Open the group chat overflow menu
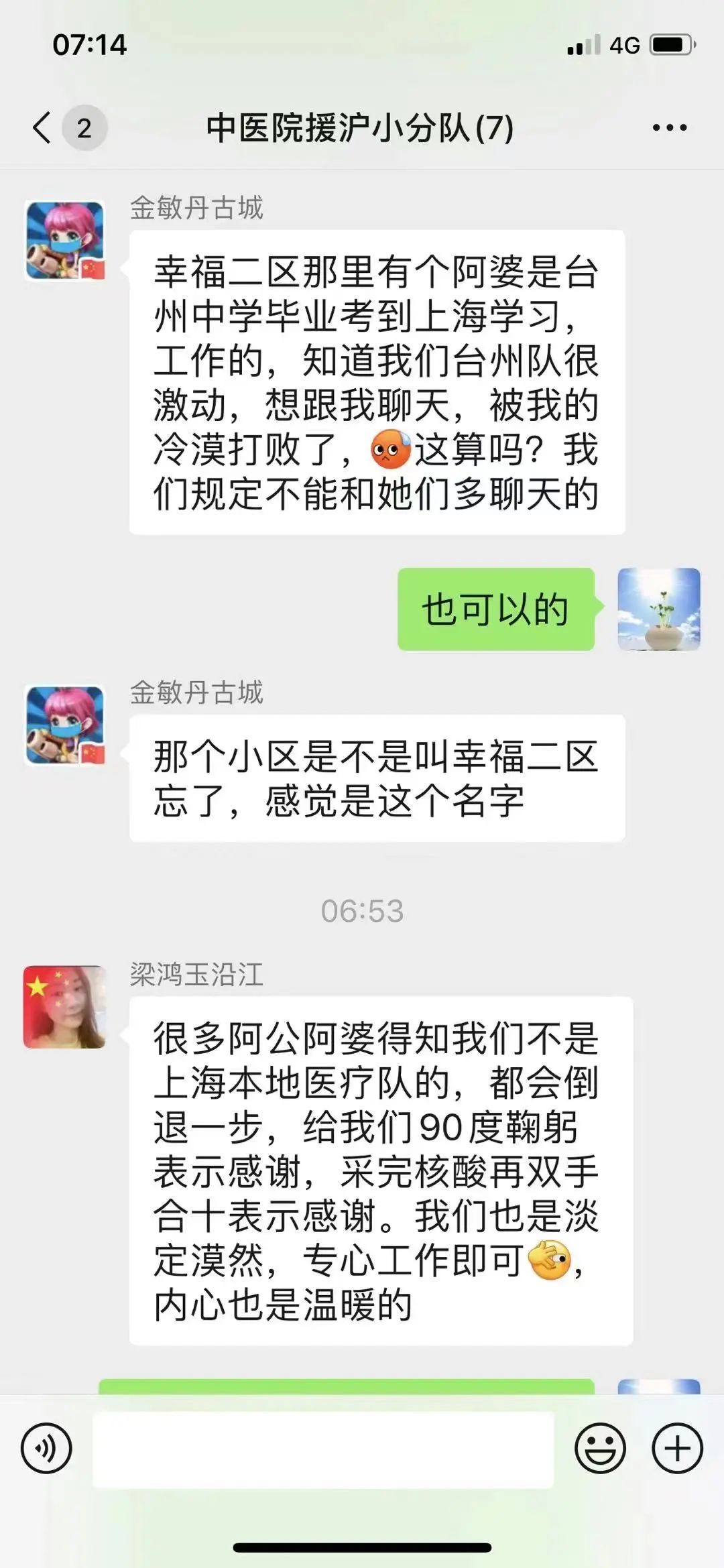 pos(669,127)
